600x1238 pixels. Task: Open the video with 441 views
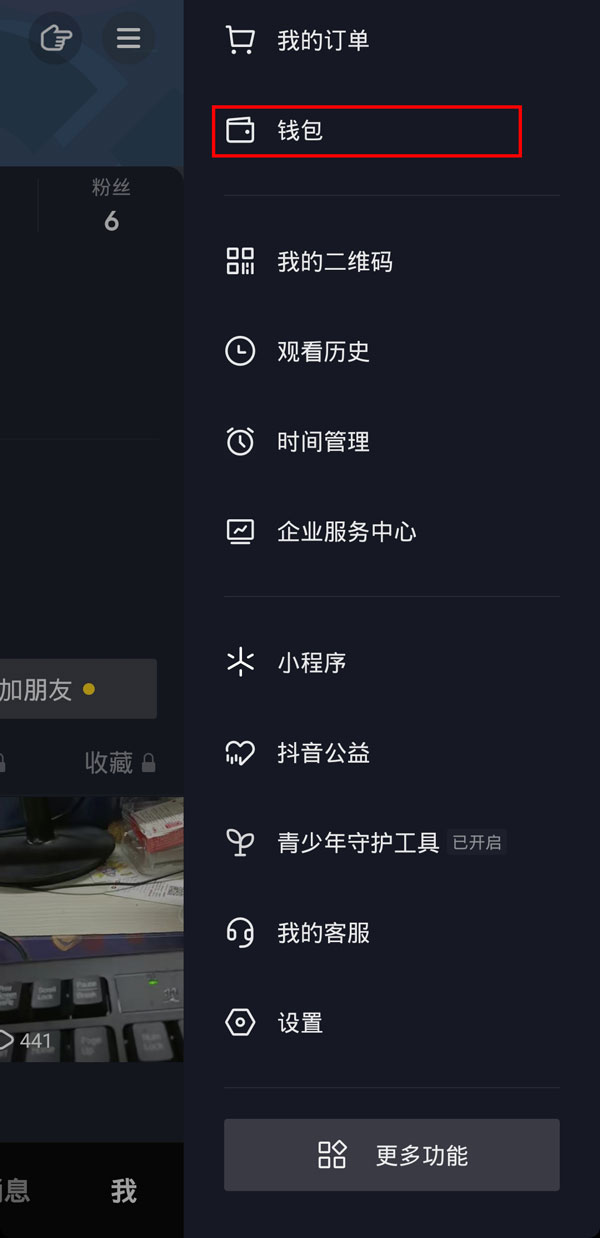[x=90, y=928]
